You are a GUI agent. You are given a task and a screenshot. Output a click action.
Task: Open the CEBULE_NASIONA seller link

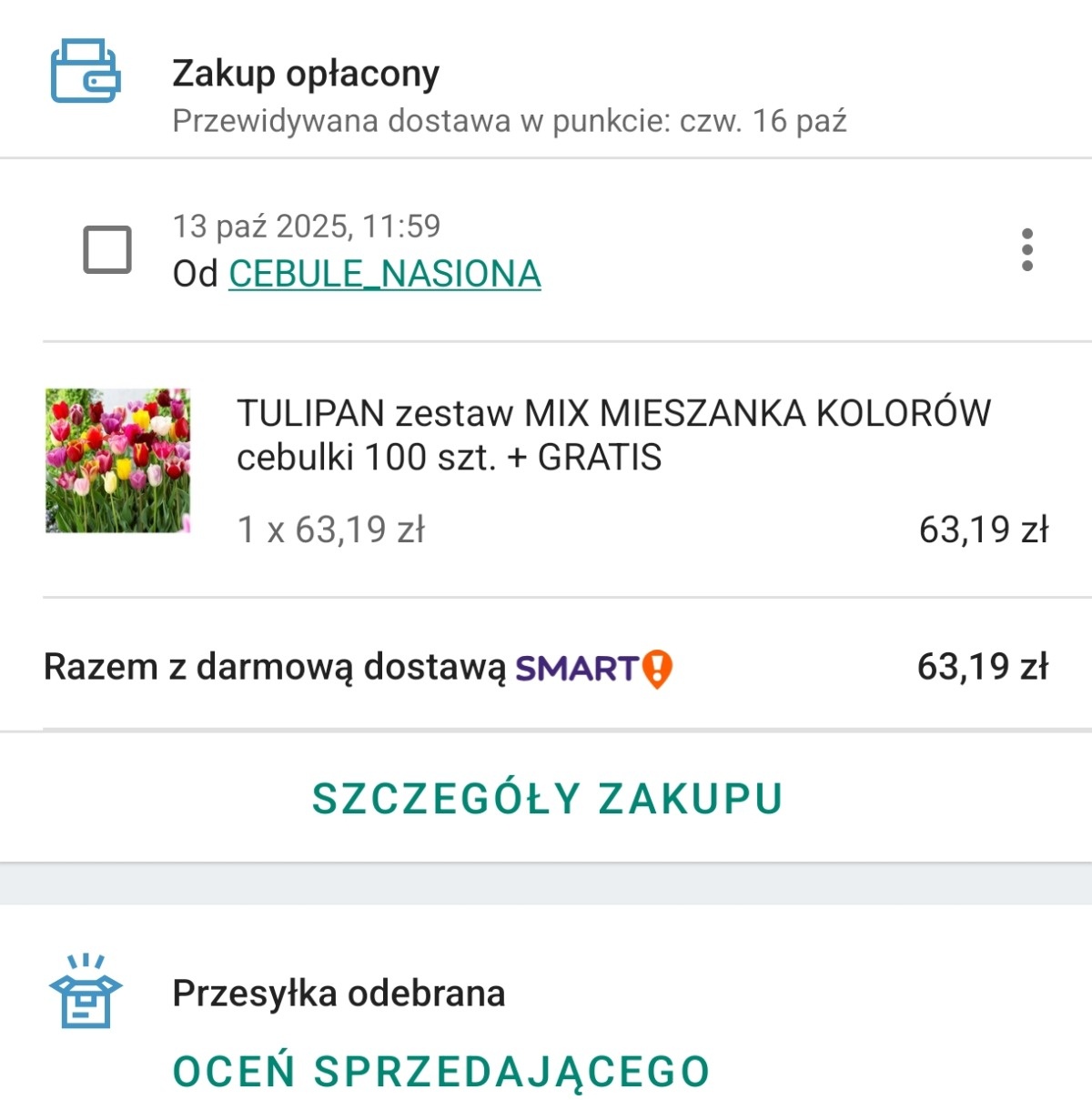(384, 273)
